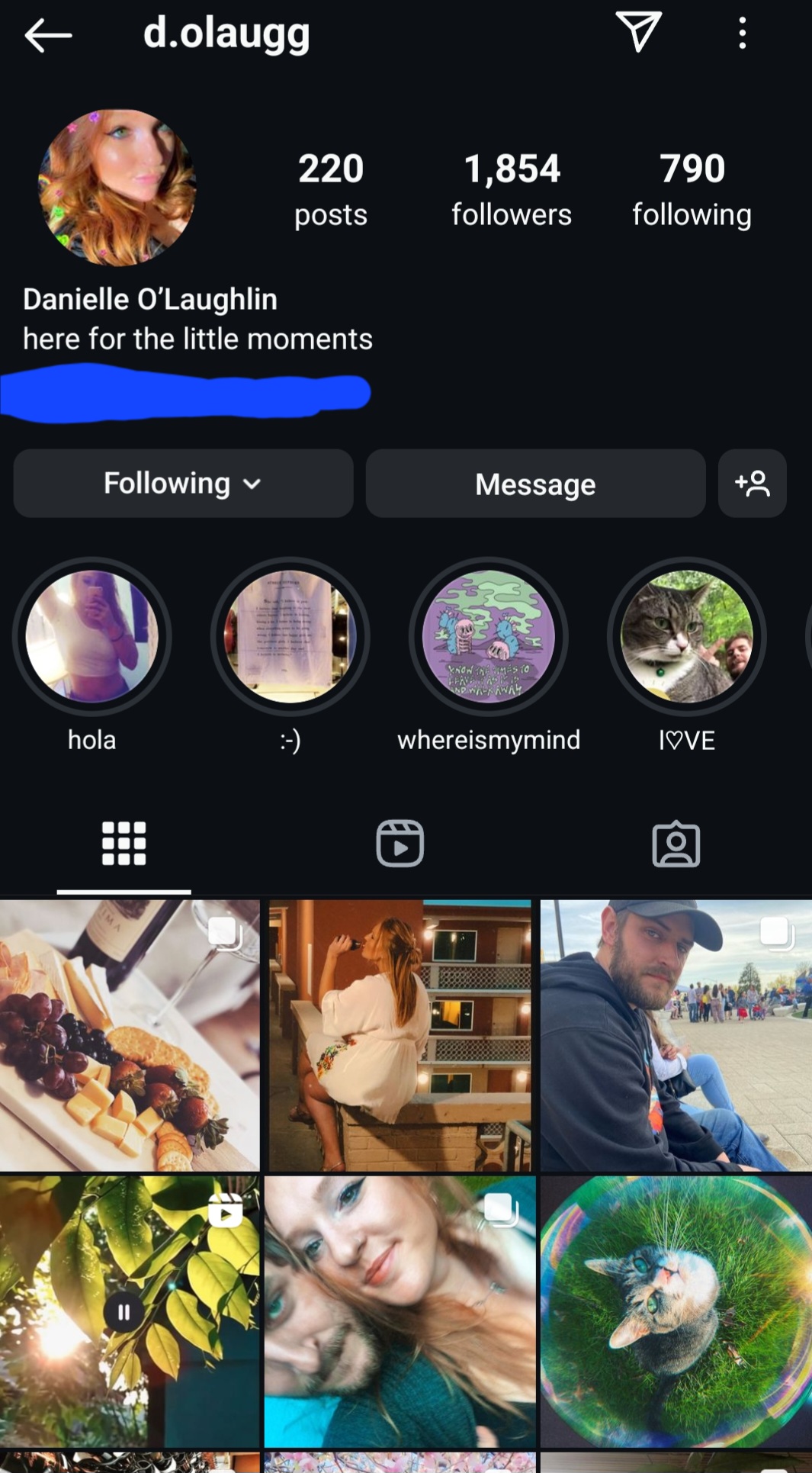Go back using the top-left arrow
The image size is (812, 1473).
point(48,35)
